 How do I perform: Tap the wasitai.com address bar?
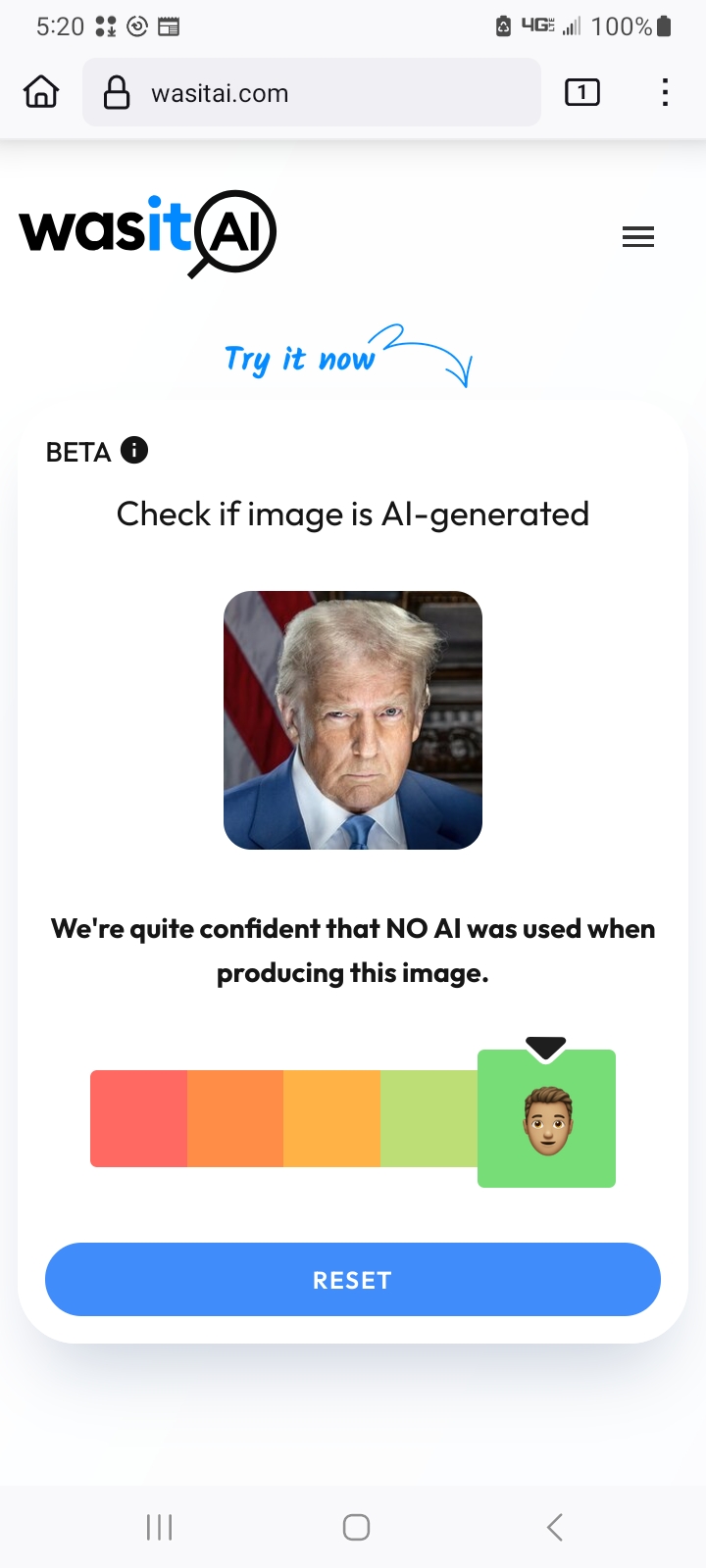pyautogui.click(x=312, y=92)
